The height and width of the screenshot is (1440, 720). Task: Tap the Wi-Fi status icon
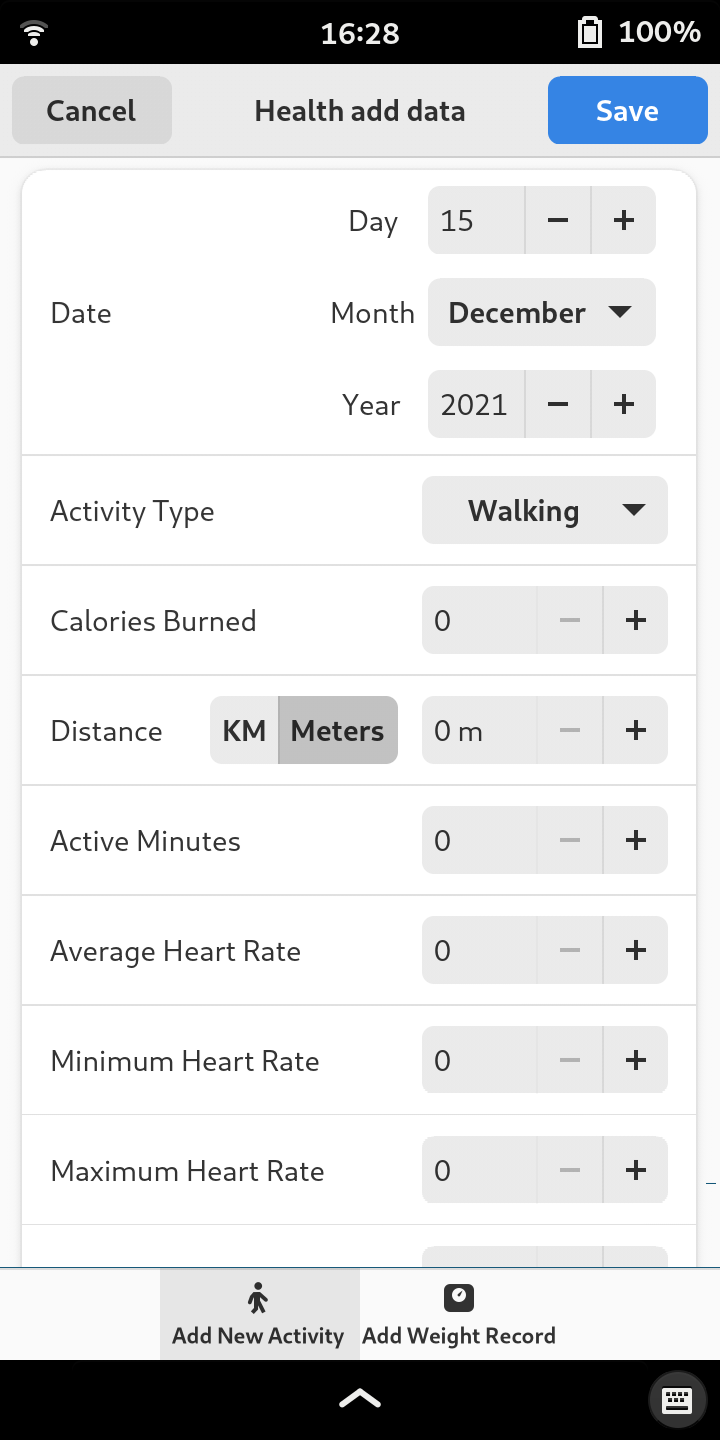[33, 31]
